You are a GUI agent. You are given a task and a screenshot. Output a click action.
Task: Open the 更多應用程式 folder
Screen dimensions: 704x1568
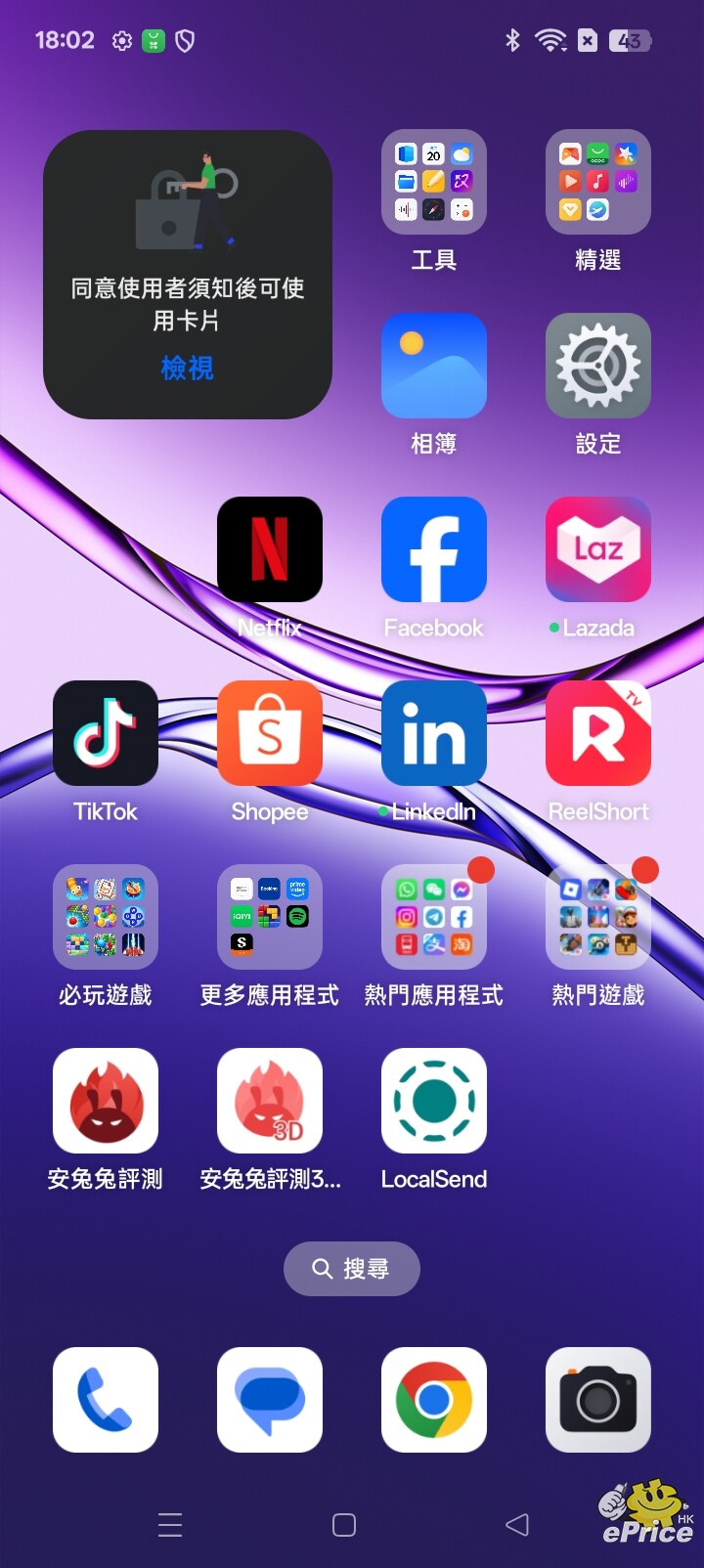270,917
